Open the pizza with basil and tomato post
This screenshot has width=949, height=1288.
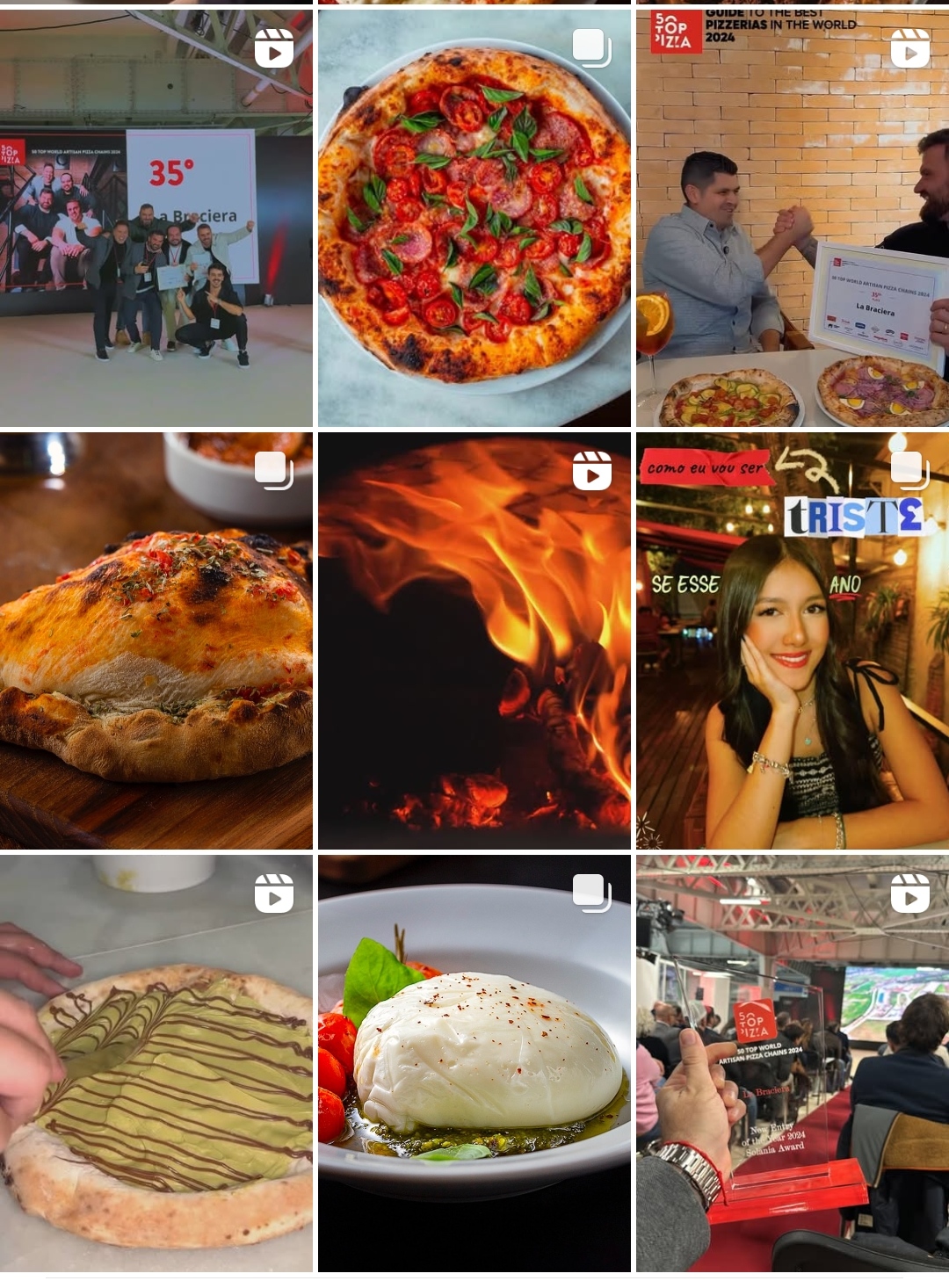[x=474, y=218]
